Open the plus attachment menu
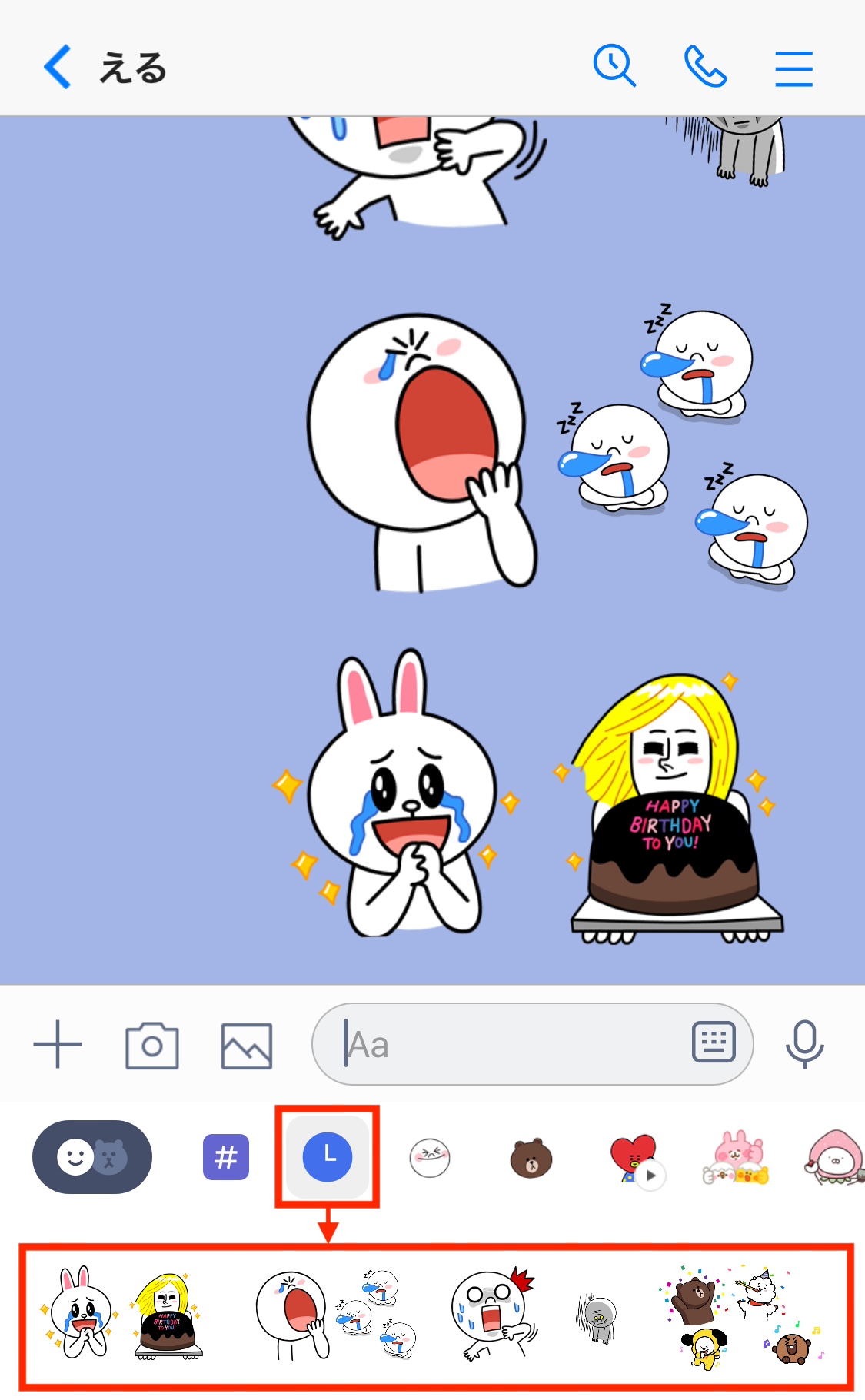 58,1045
